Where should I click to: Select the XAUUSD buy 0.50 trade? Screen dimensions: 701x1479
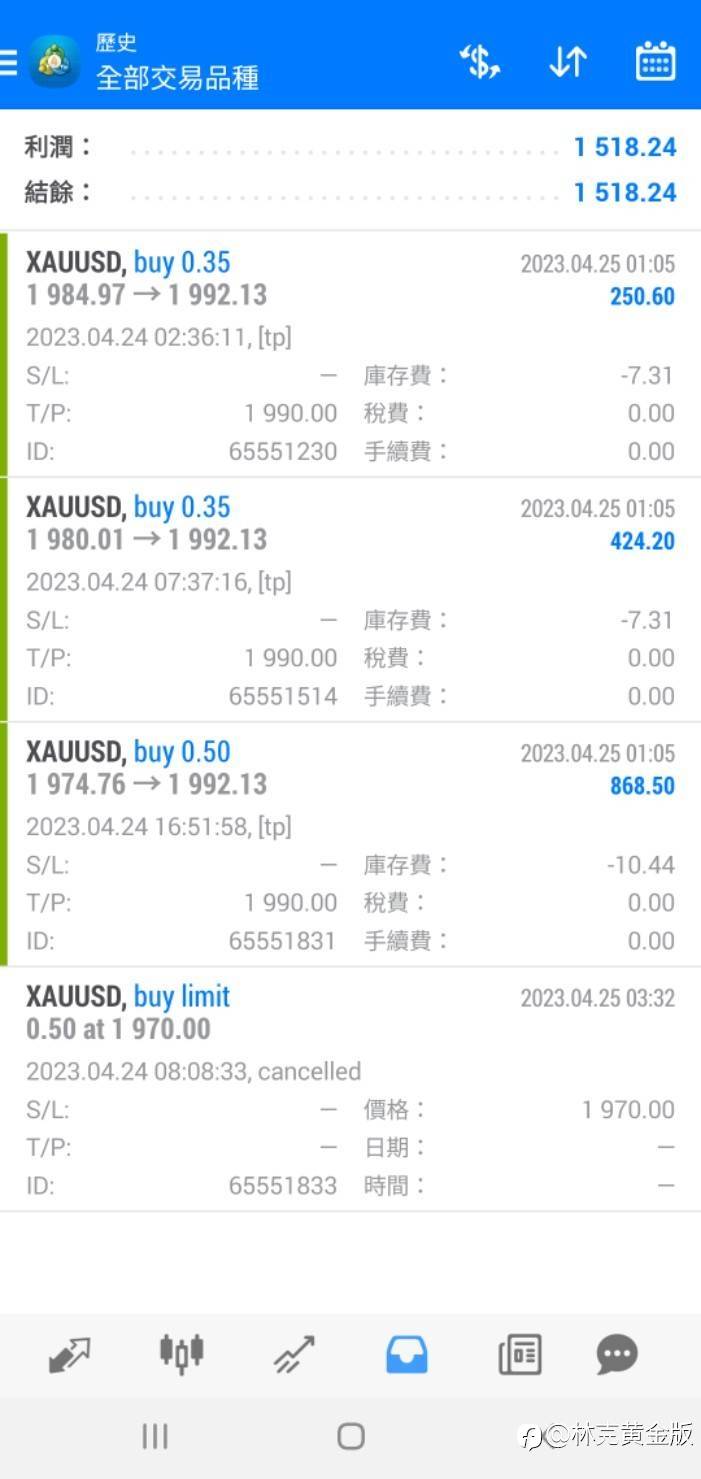pos(350,844)
